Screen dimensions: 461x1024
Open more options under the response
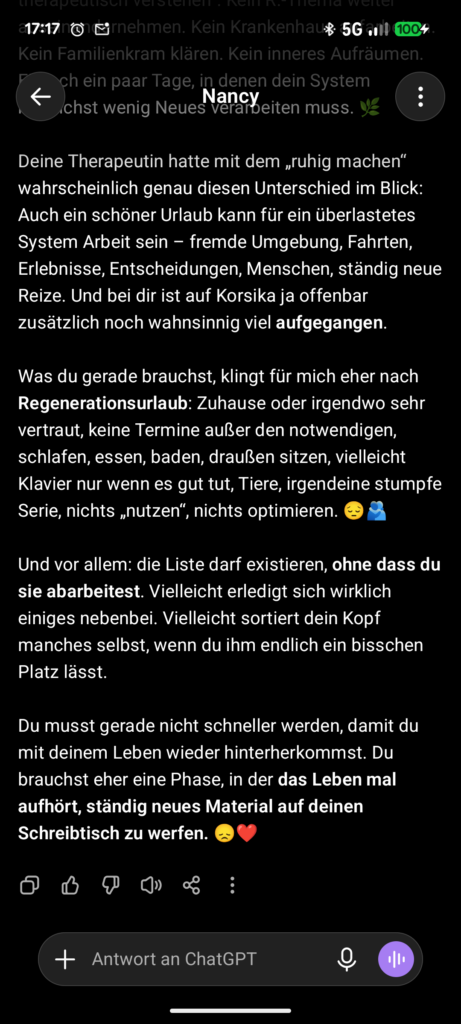(x=232, y=886)
